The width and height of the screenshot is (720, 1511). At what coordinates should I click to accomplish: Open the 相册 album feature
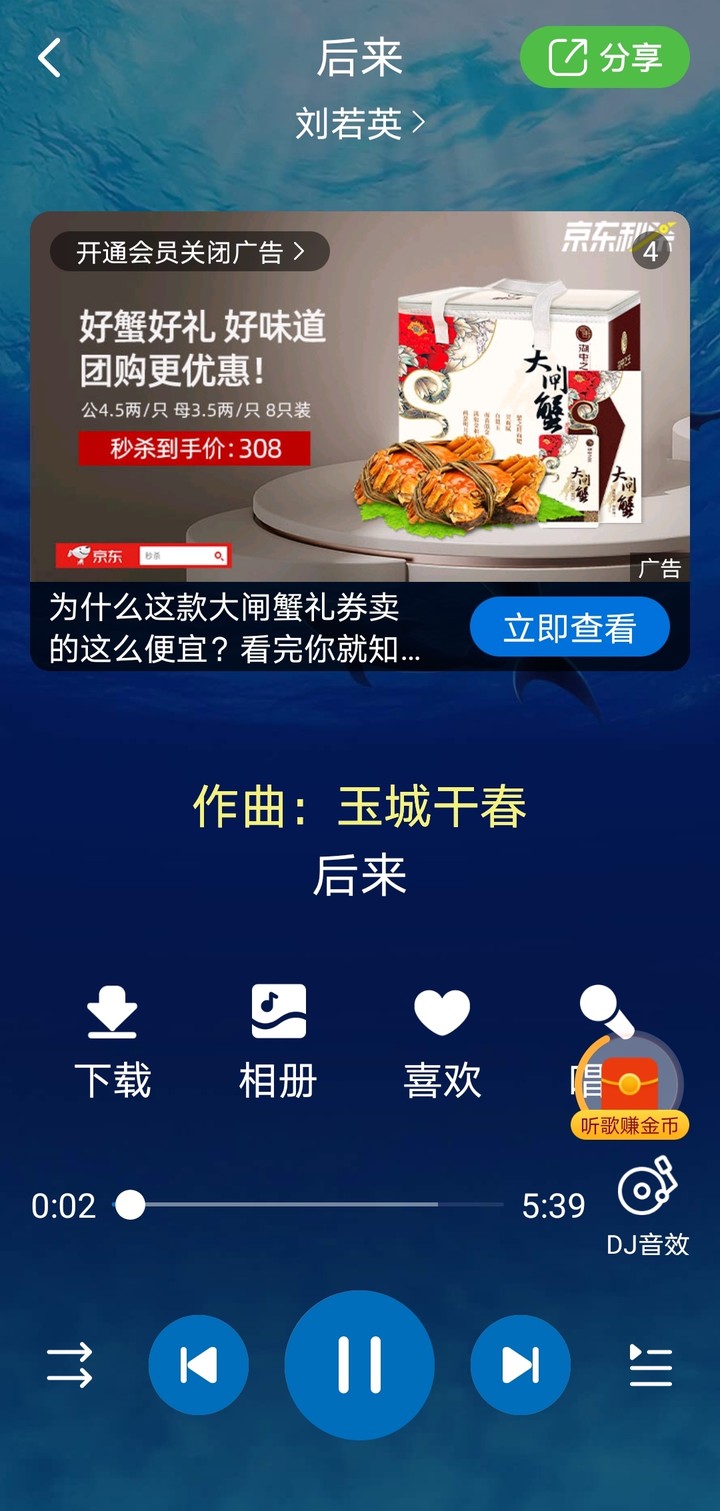coord(278,1040)
